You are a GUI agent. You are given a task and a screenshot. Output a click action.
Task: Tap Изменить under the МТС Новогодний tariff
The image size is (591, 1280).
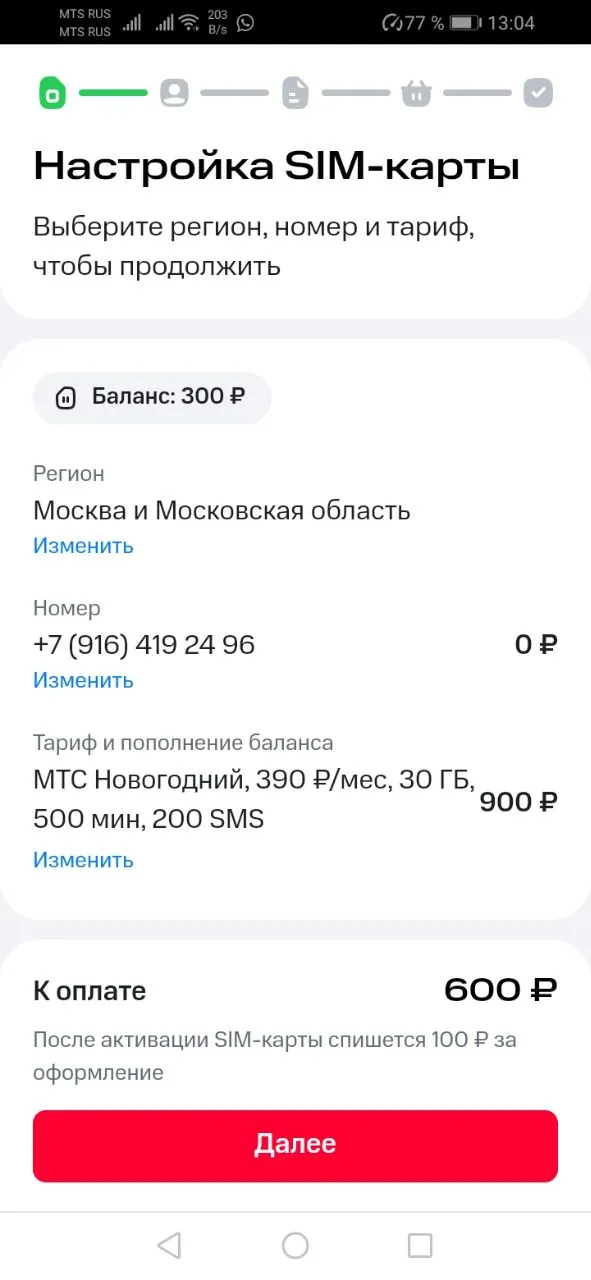pyautogui.click(x=83, y=860)
